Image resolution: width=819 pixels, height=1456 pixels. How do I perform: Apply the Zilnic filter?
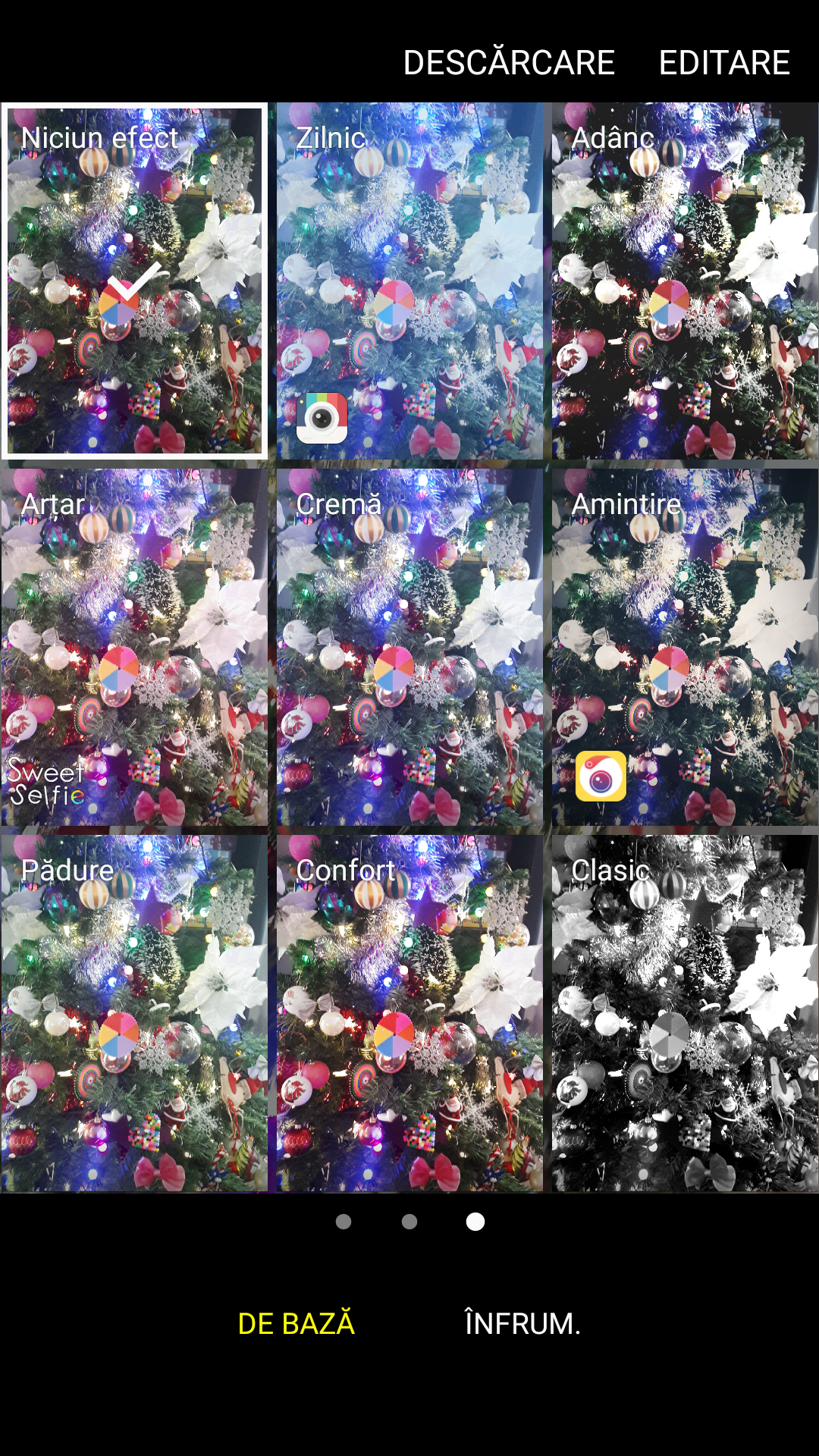point(409,281)
